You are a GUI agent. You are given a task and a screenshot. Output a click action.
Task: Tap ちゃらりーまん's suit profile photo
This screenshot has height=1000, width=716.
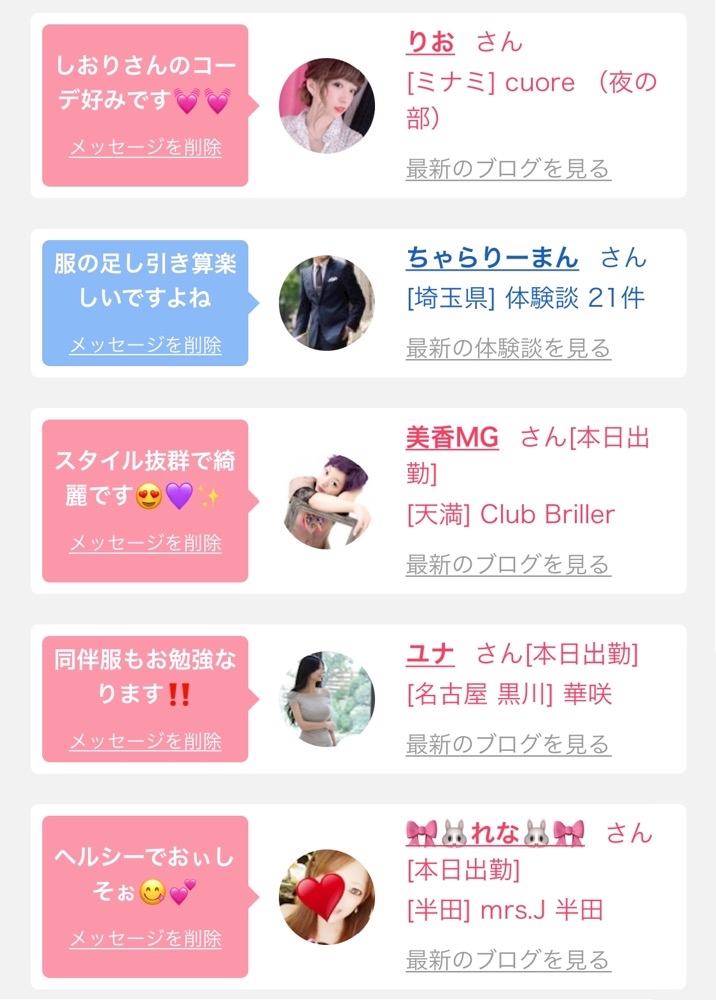point(327,304)
